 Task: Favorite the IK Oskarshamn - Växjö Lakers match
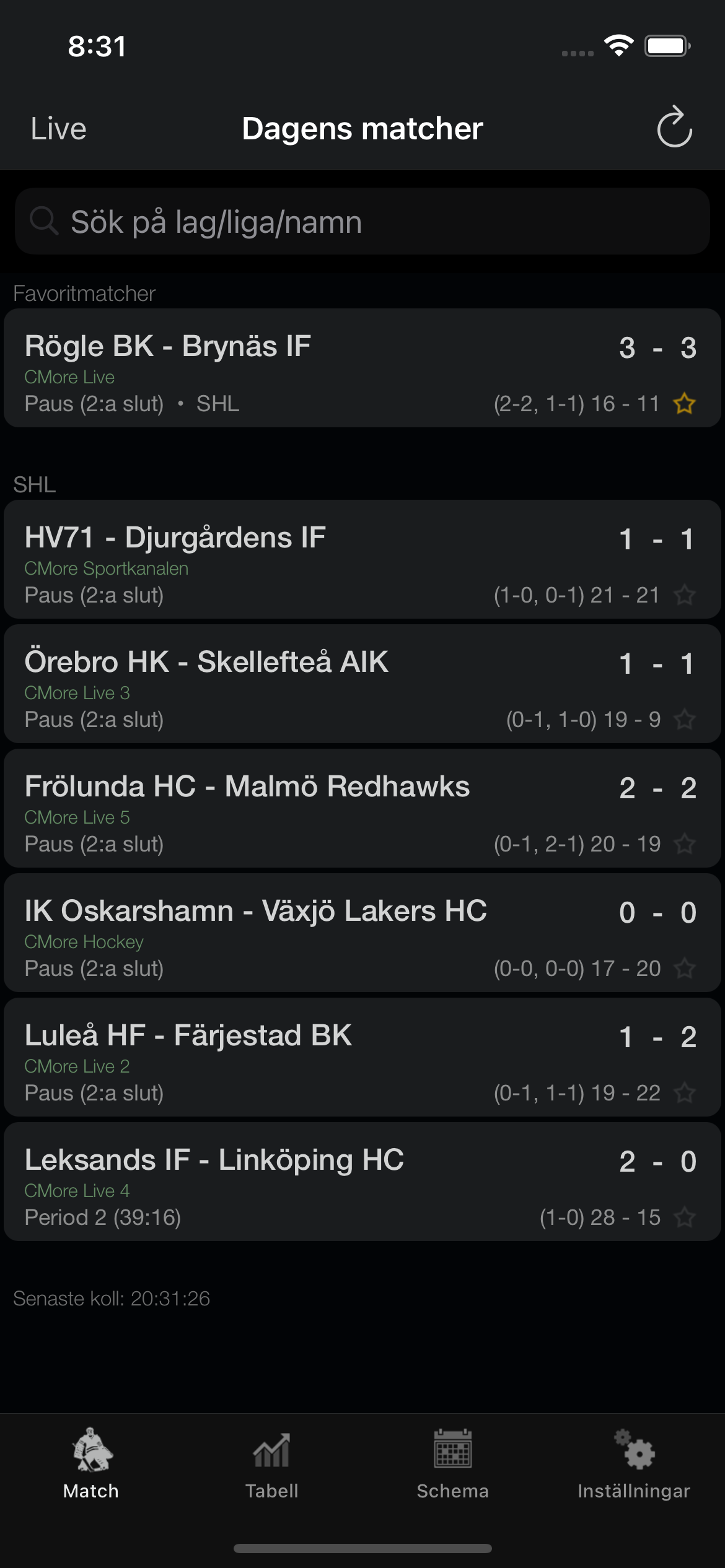685,969
